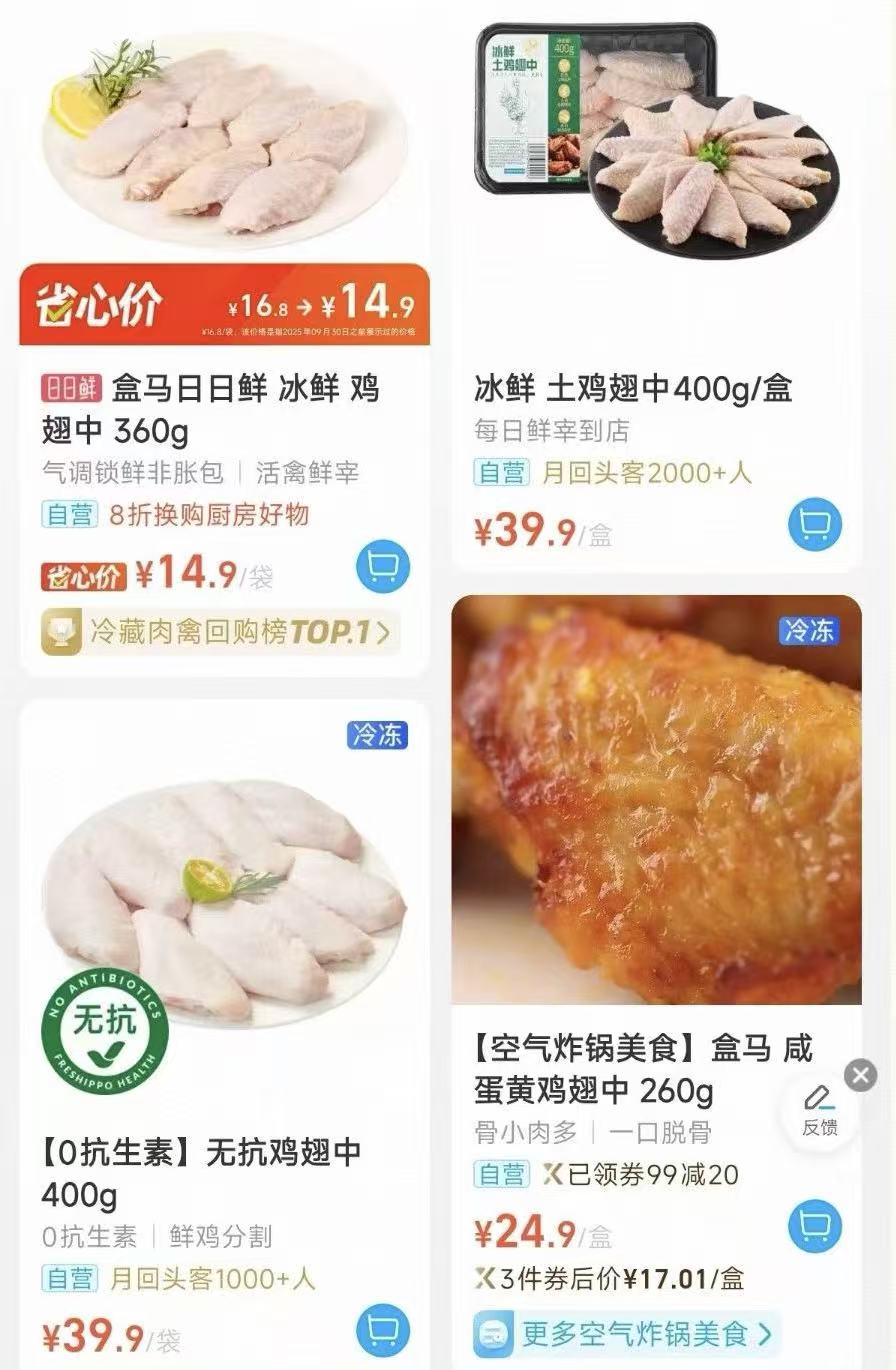
Task: Dismiss the floating 反馈 widget
Action: 860,1075
